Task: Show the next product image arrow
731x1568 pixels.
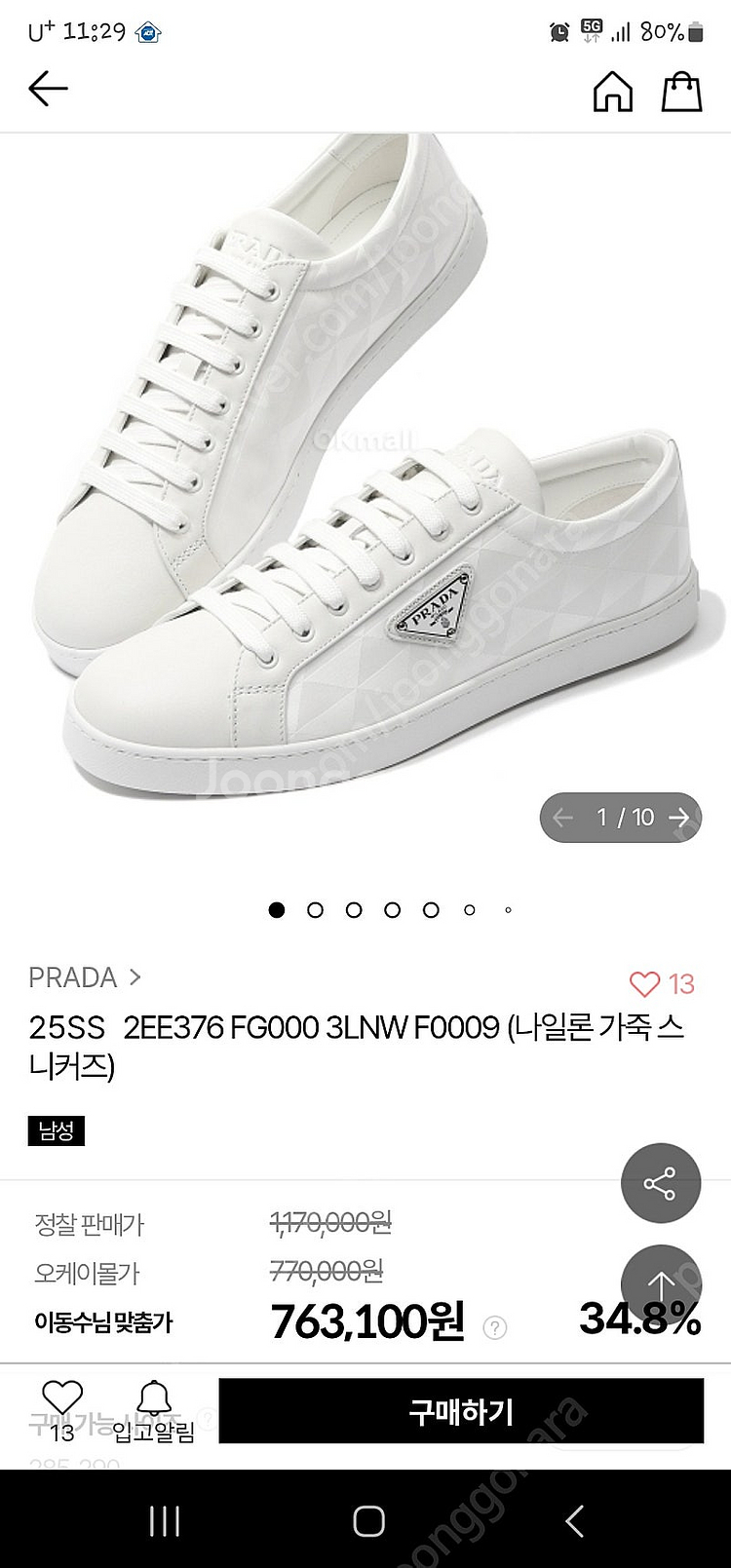Action: 679,818
